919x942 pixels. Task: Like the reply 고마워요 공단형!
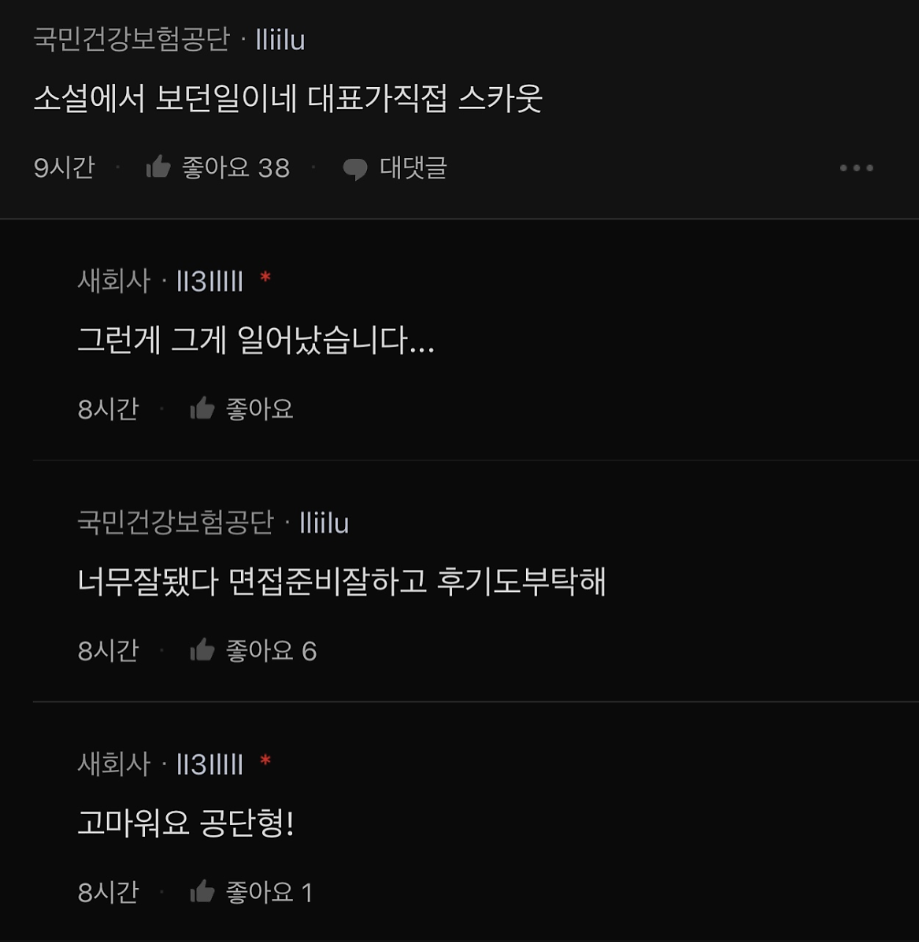tap(203, 892)
